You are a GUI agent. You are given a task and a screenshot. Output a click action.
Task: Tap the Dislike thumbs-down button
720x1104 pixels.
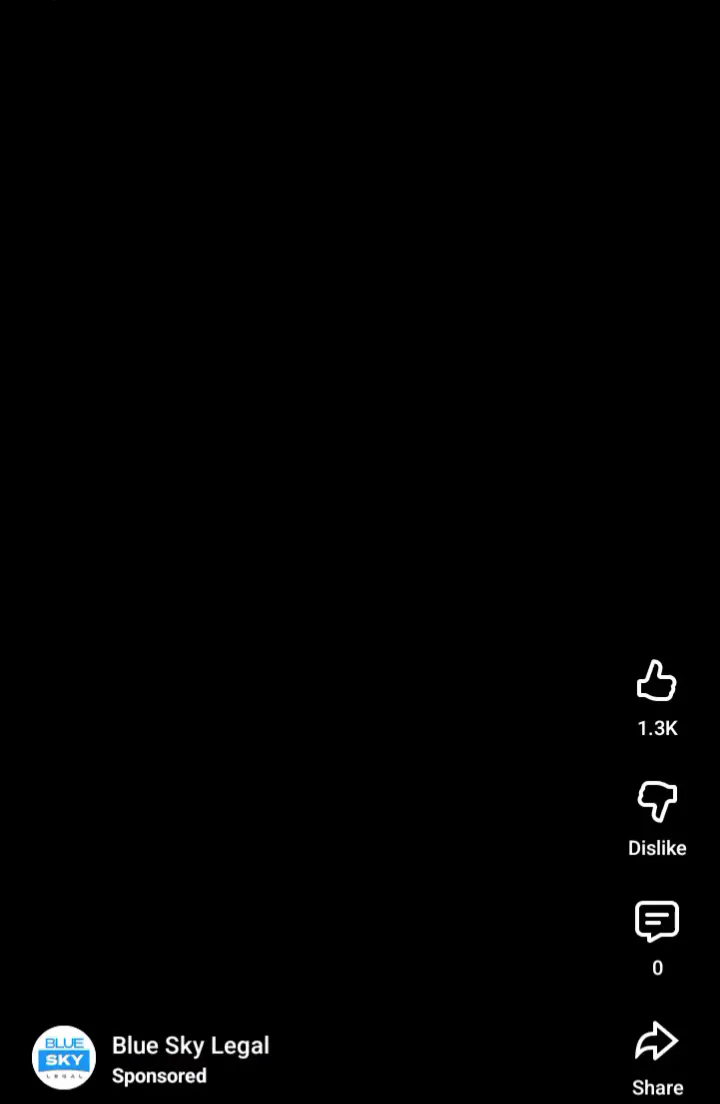click(657, 801)
